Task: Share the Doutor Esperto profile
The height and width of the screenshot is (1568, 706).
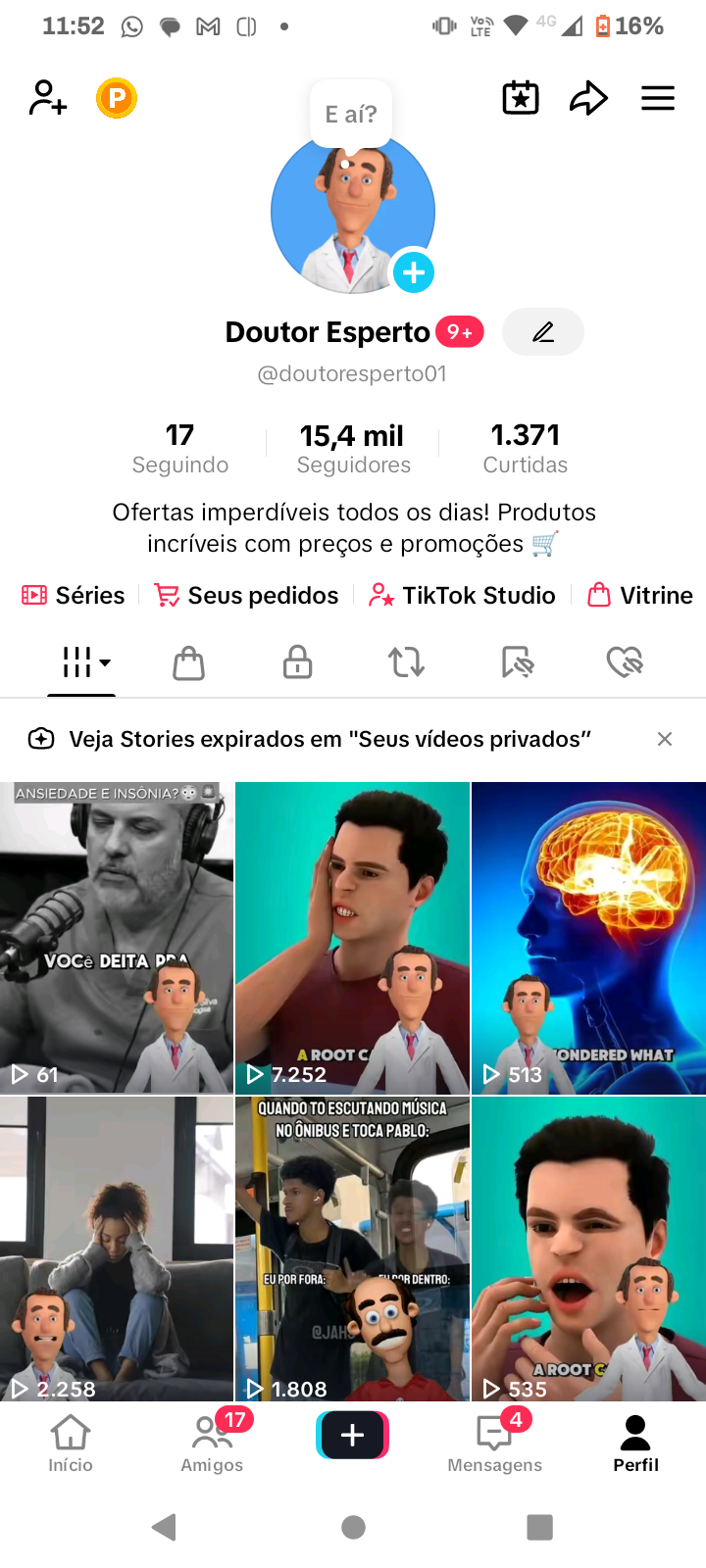Action: [x=588, y=98]
